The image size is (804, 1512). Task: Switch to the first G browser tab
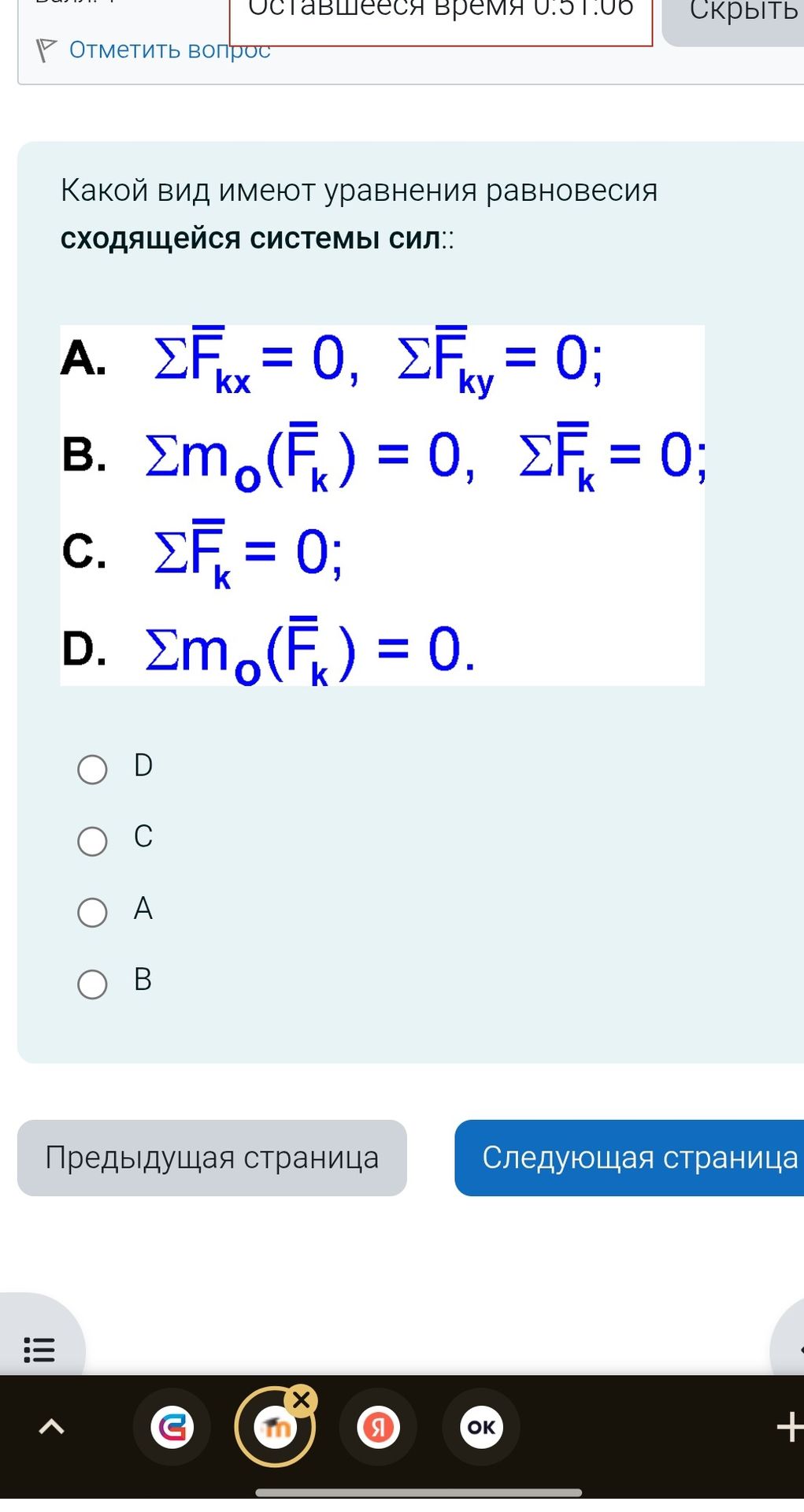[172, 1427]
